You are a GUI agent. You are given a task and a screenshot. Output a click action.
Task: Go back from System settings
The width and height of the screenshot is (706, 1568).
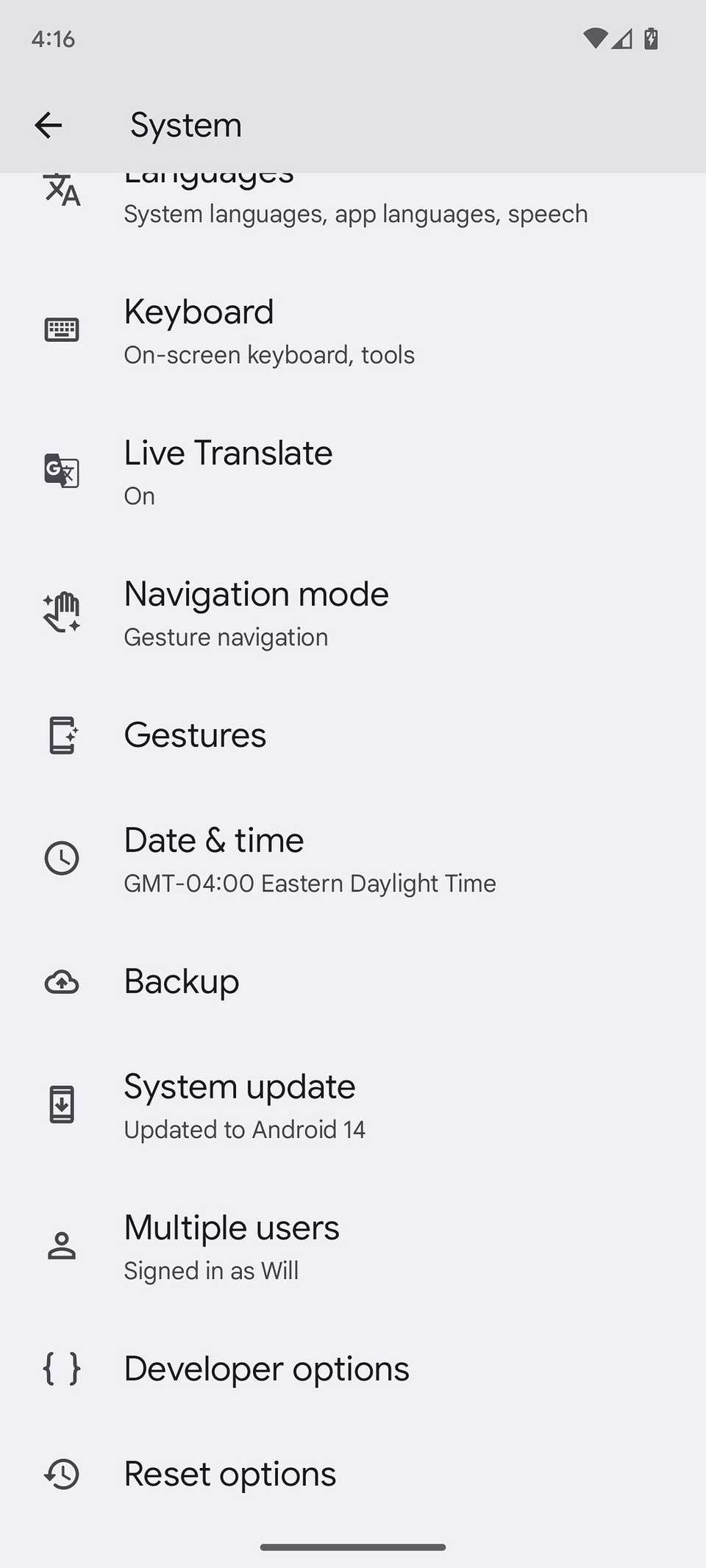(49, 125)
